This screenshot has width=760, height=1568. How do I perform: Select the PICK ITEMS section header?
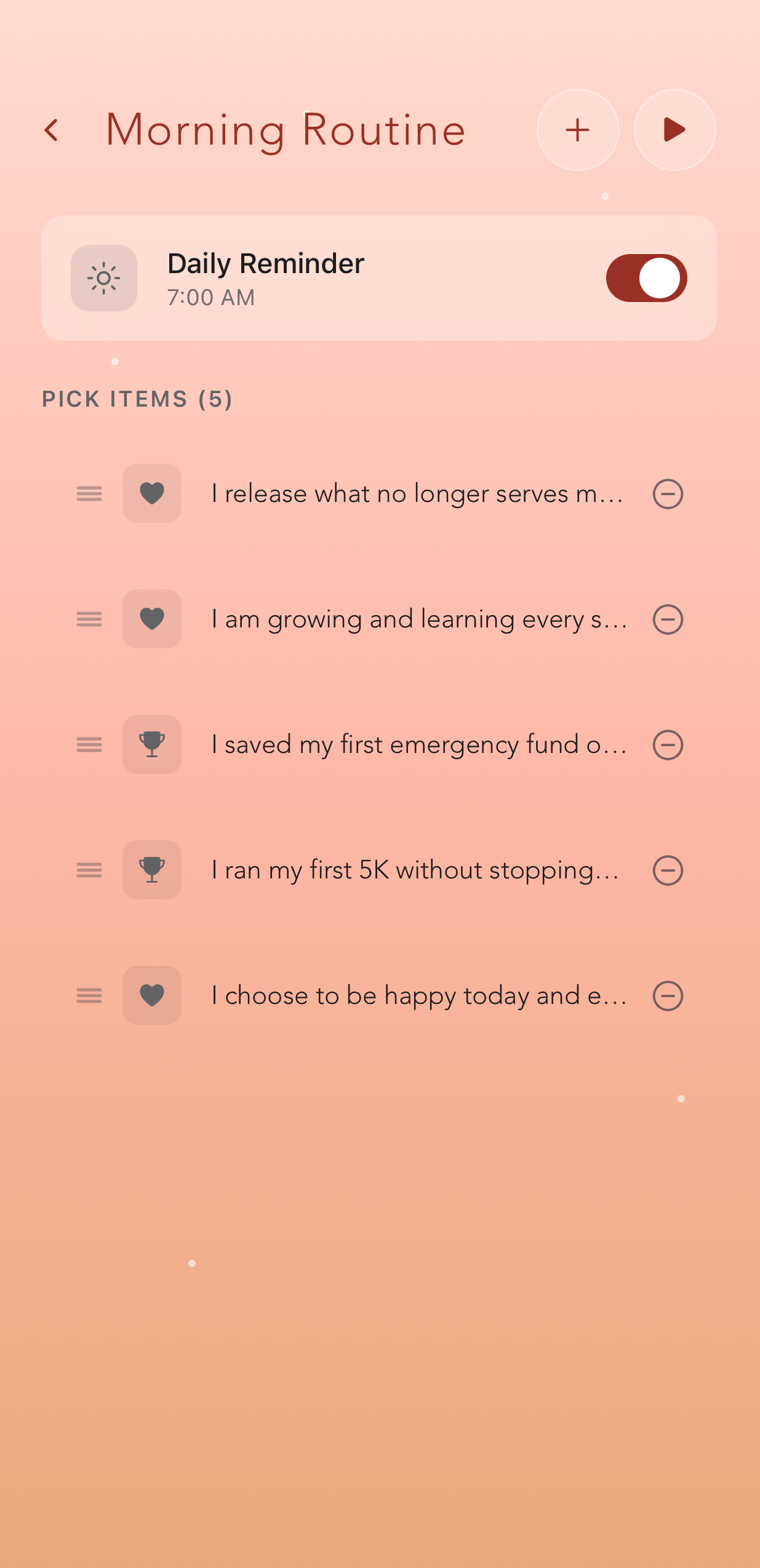[x=137, y=399]
